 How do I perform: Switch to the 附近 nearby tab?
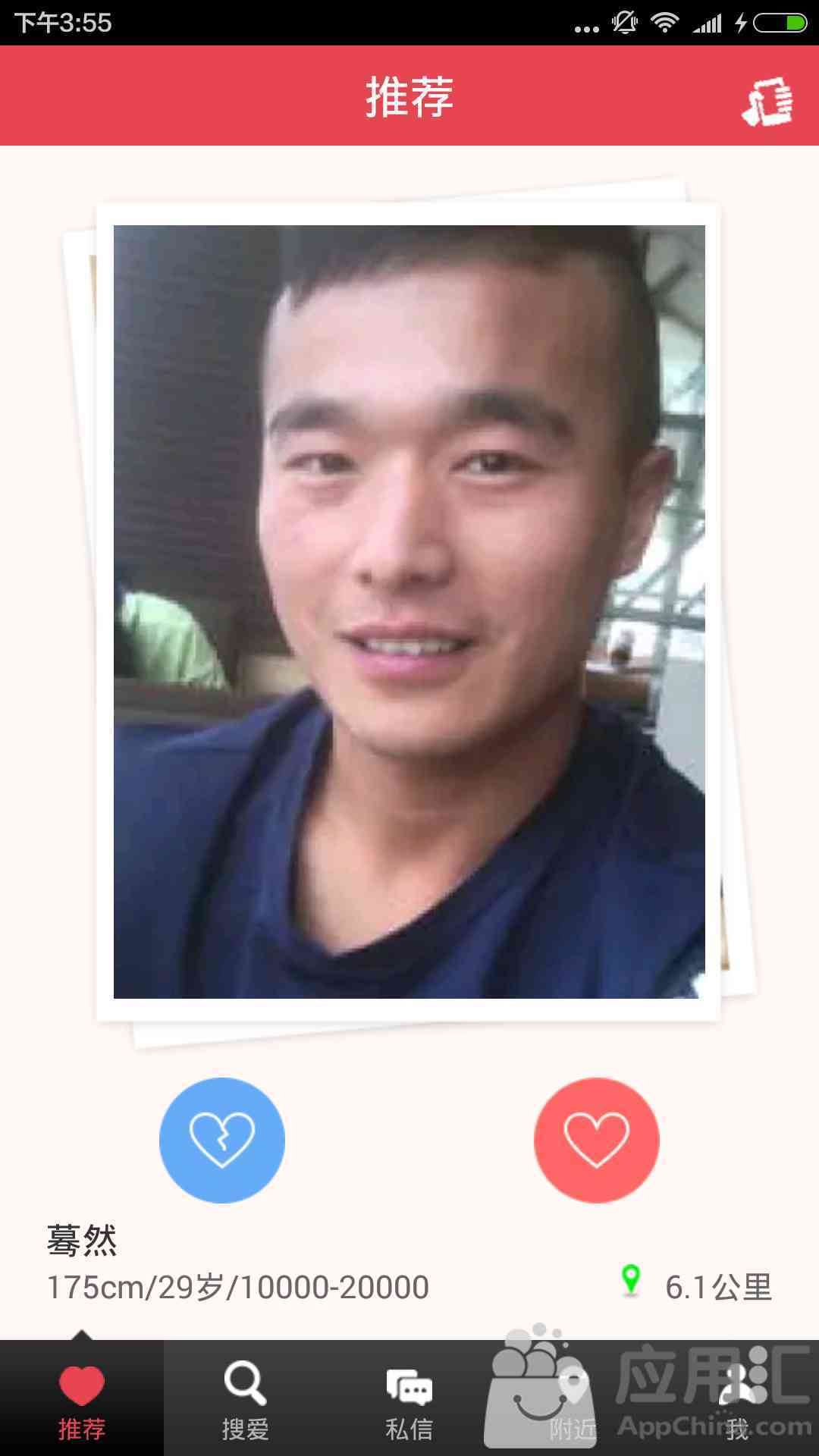click(x=573, y=1399)
